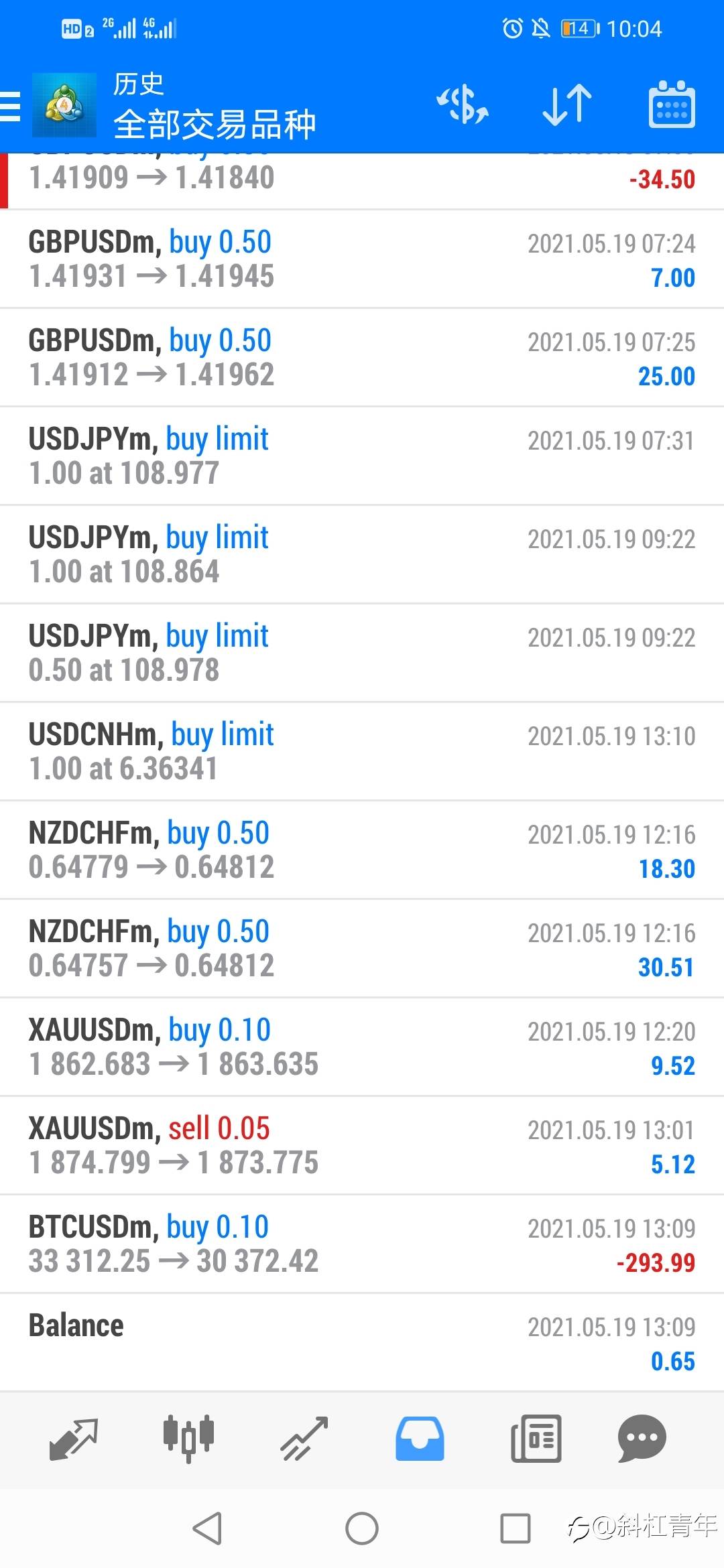
Task: Open the USDJPYm buy limit at 108.864
Action: 362,554
